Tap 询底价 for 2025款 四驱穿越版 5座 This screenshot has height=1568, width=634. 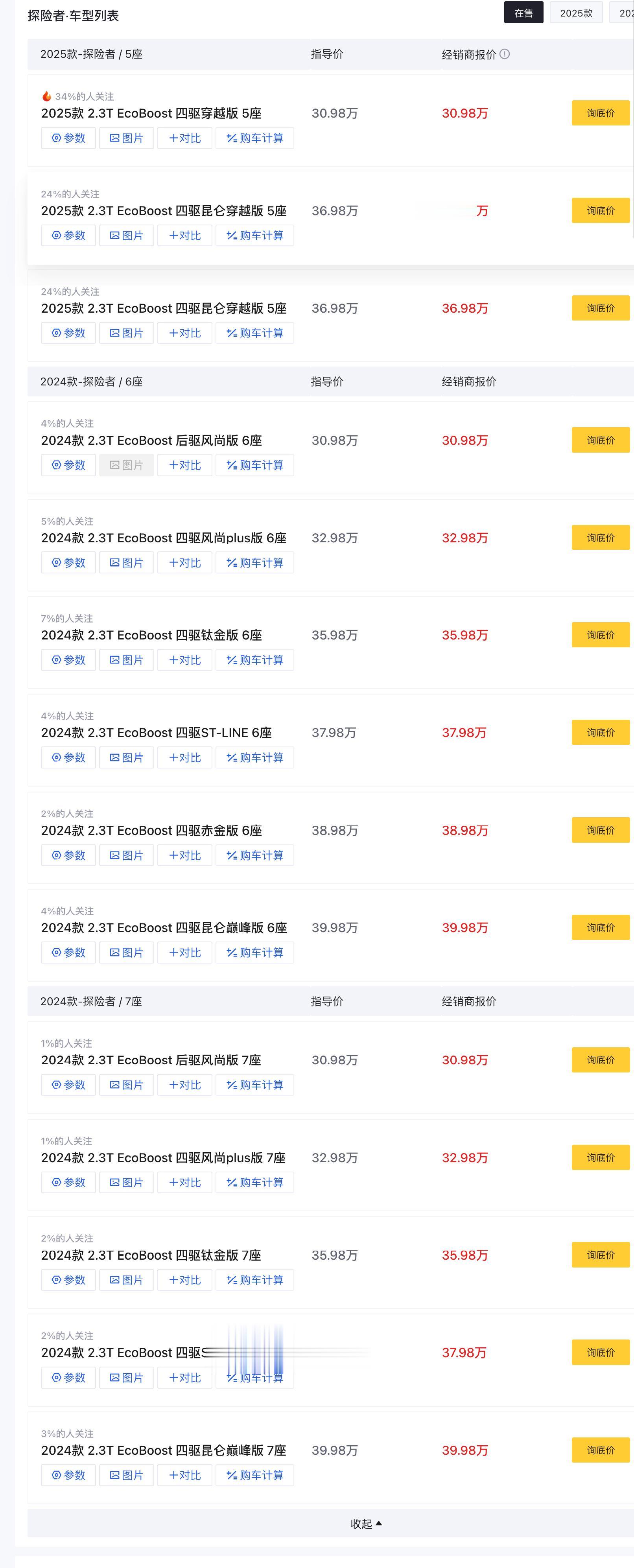pos(600,113)
